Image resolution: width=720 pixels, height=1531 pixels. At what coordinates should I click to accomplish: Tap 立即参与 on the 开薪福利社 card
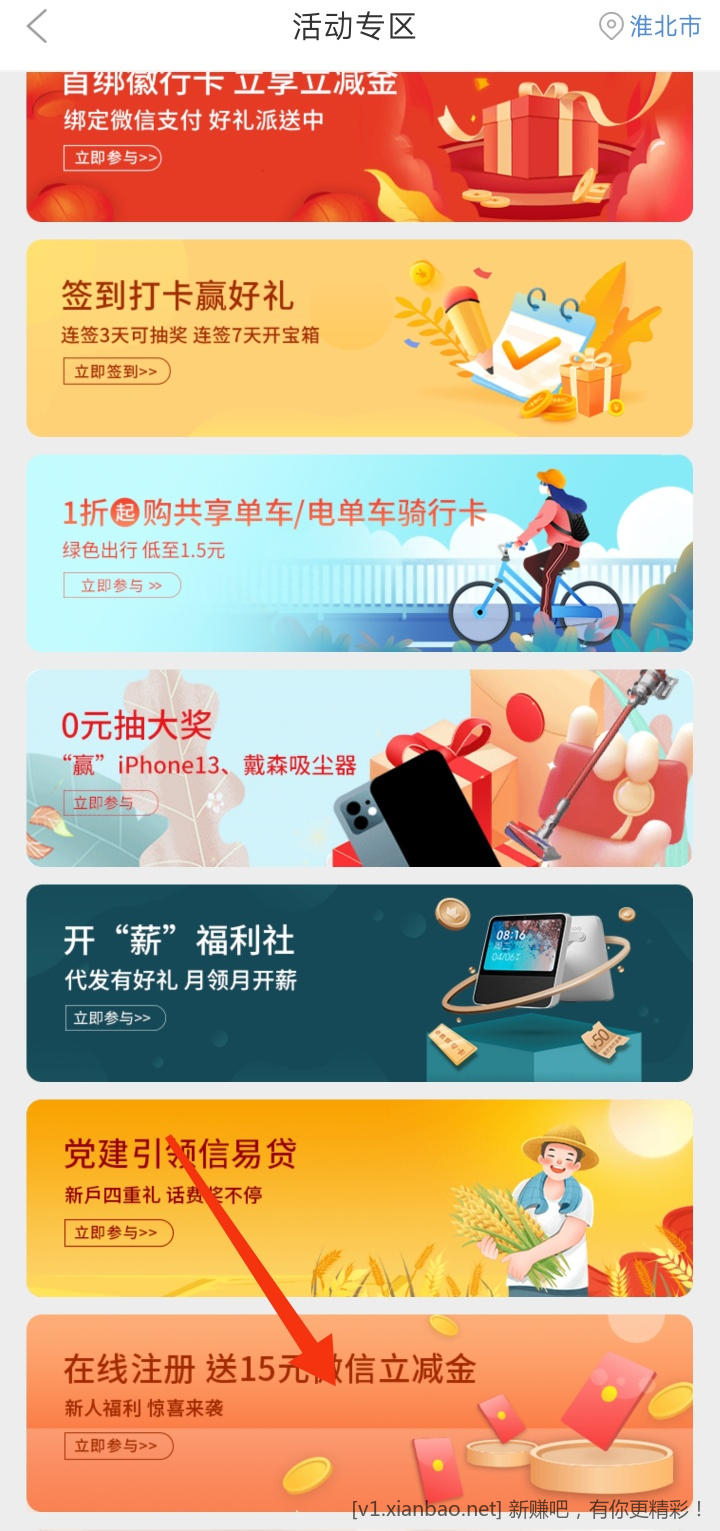[113, 1018]
